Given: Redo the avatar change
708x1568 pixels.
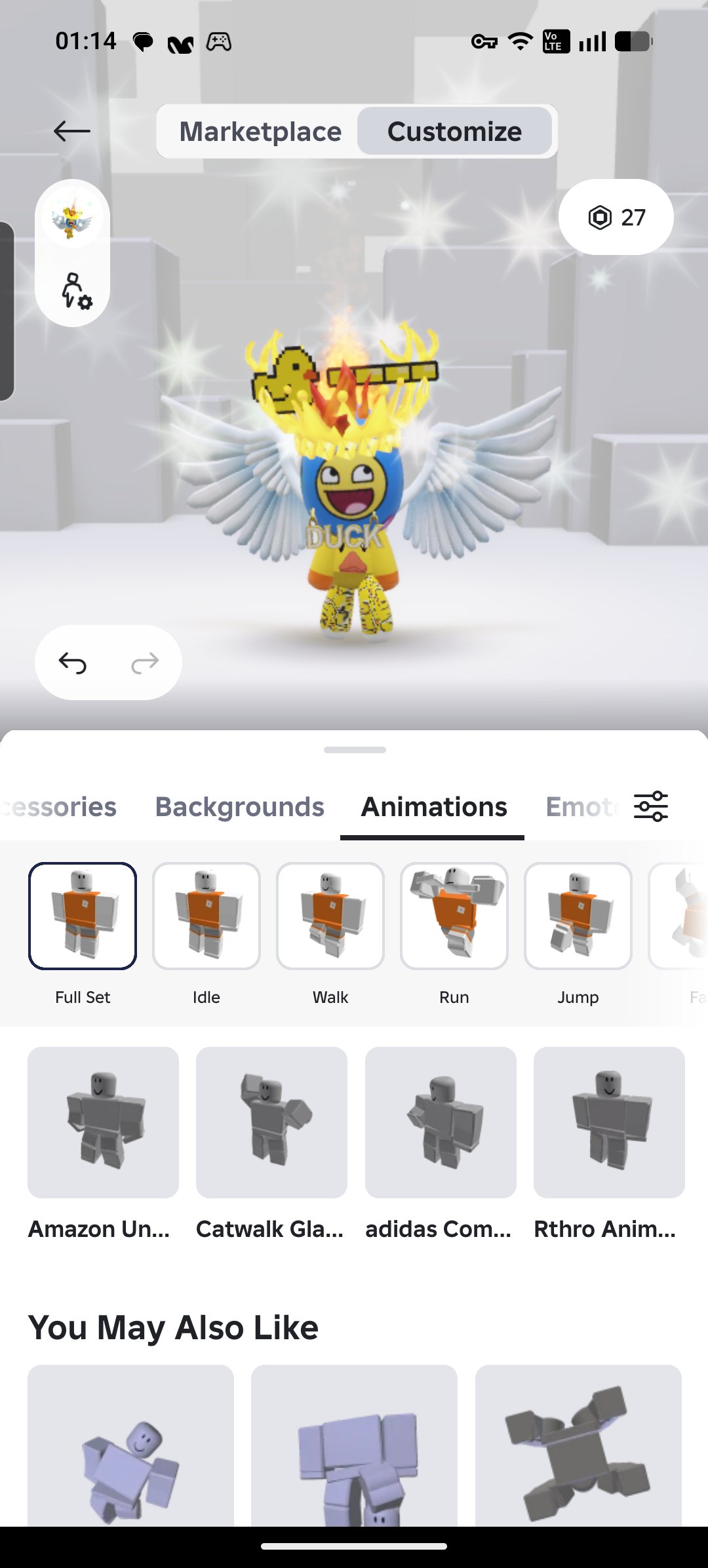Looking at the screenshot, I should pyautogui.click(x=145, y=663).
